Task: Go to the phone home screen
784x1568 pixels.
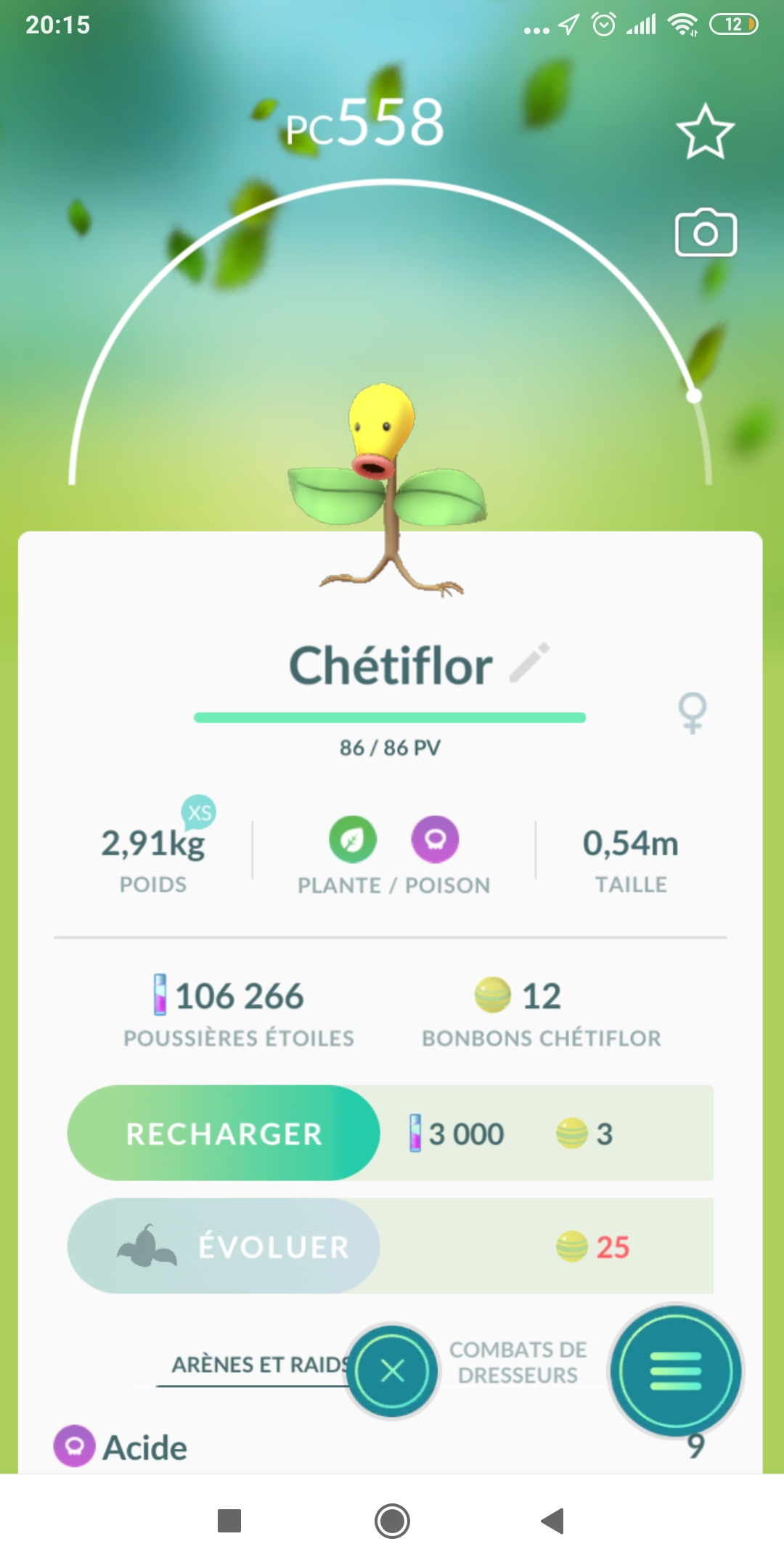Action: coord(392,1521)
